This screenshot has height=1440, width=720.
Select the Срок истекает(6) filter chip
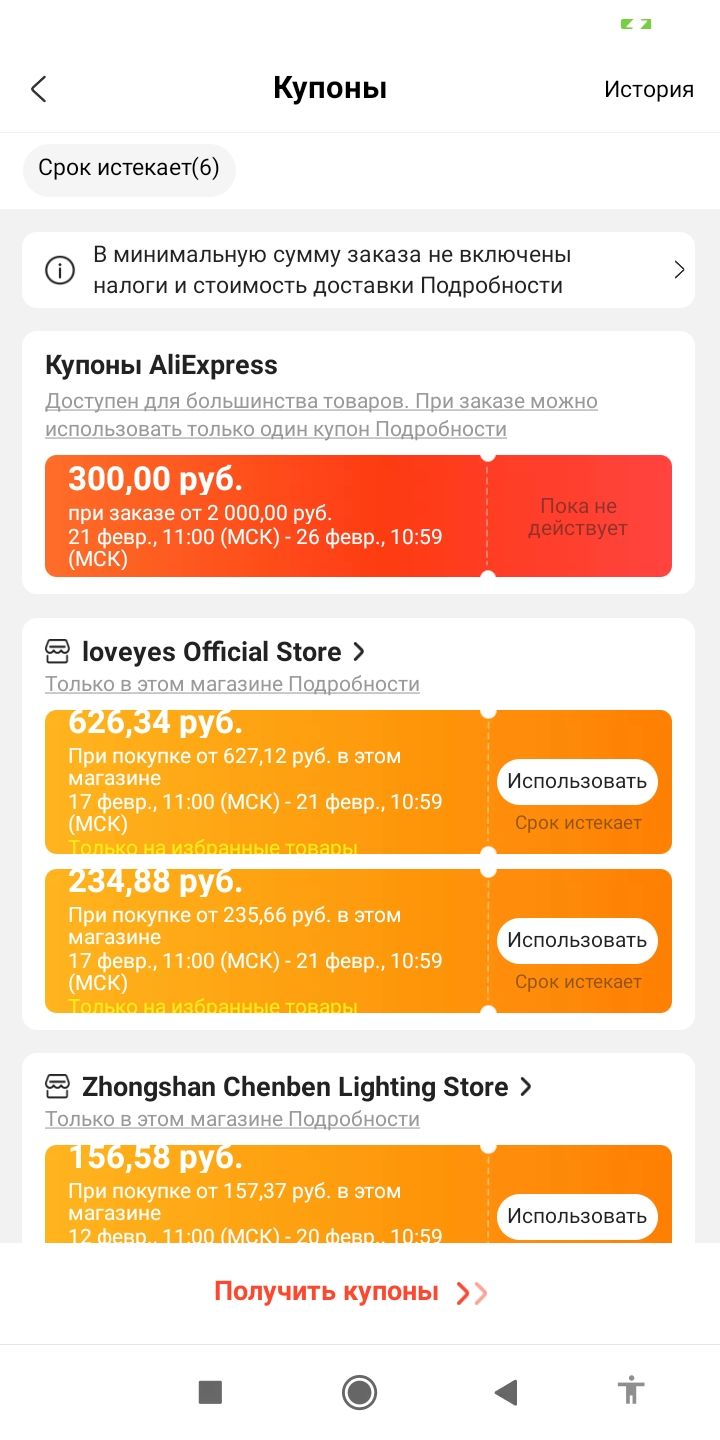(129, 168)
